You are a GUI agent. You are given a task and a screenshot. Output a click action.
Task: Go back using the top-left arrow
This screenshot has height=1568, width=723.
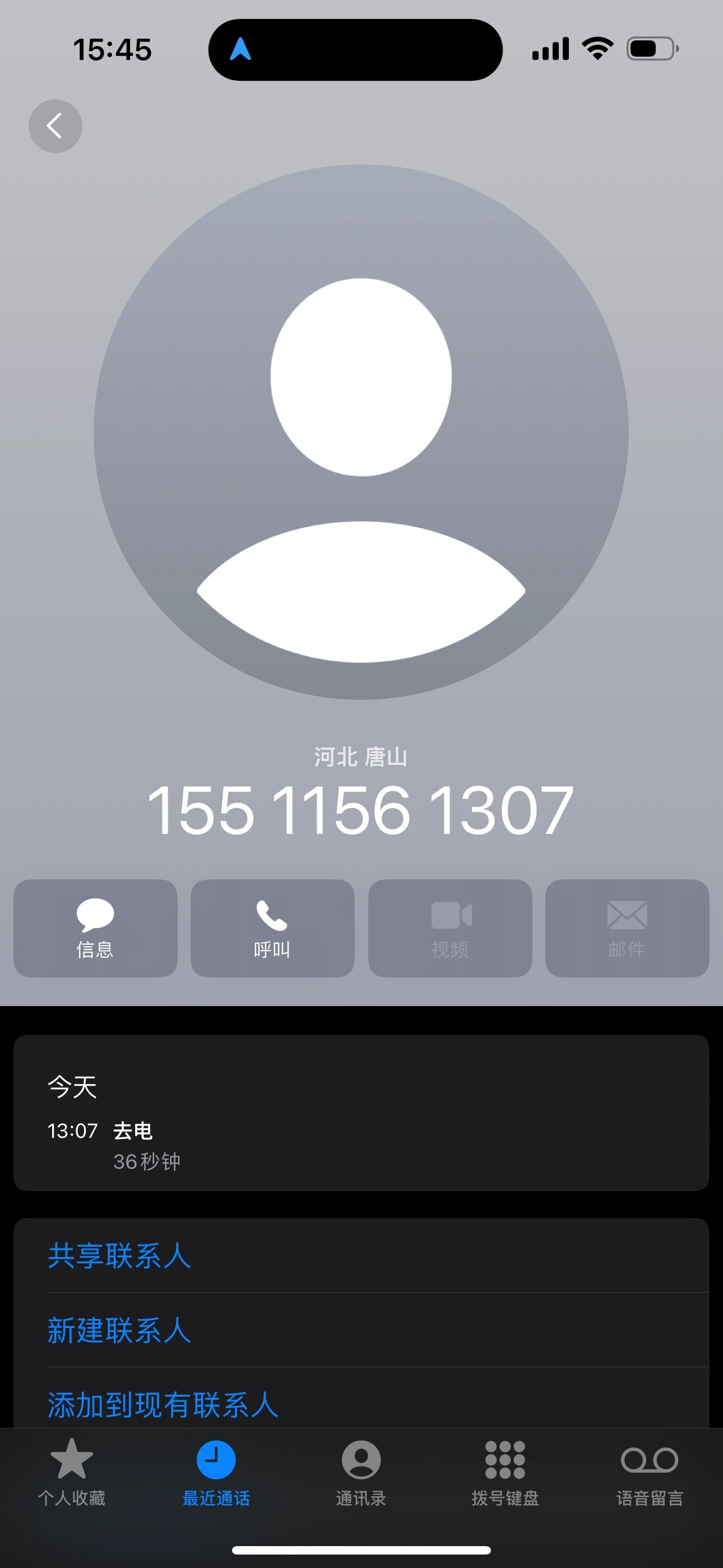55,126
